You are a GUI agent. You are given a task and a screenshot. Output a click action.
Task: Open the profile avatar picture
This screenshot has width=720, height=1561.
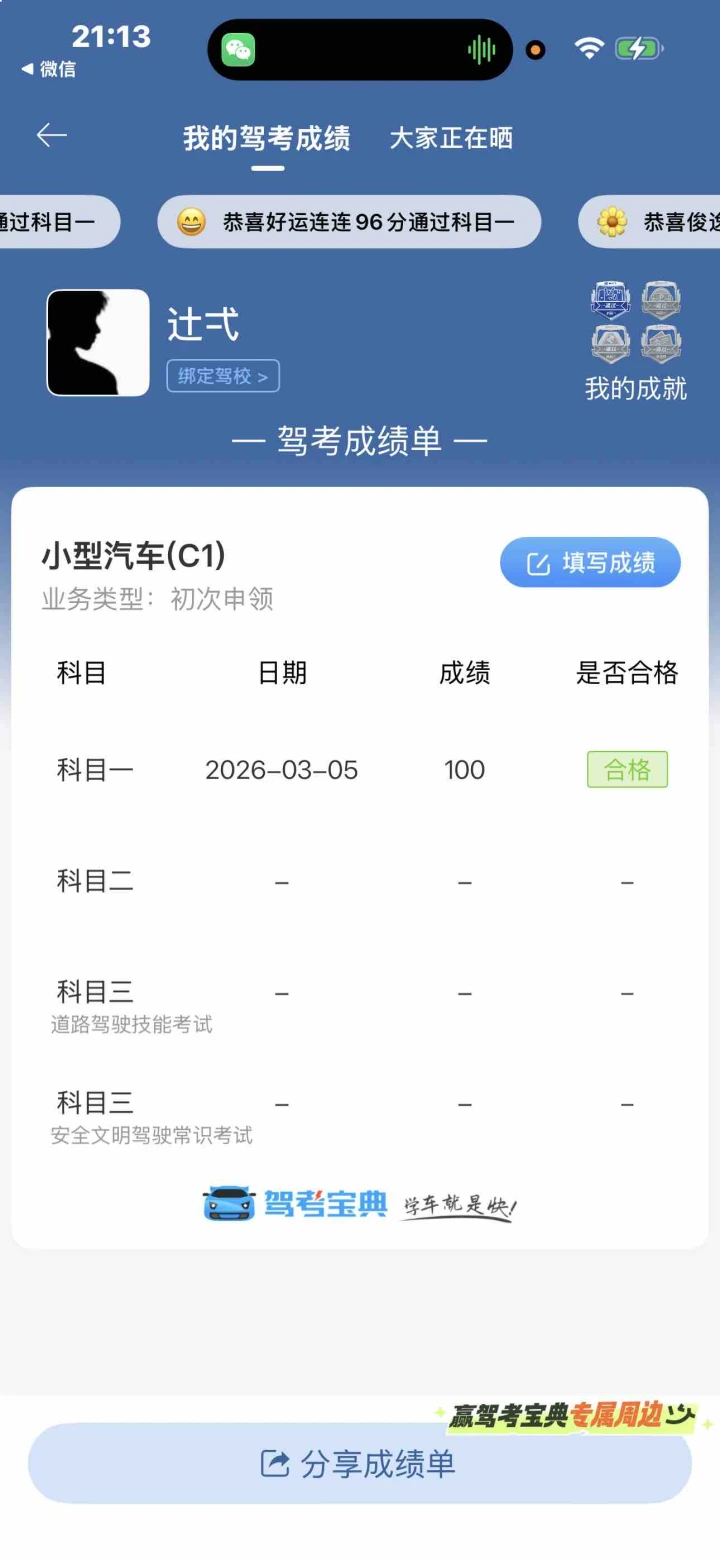[x=98, y=343]
